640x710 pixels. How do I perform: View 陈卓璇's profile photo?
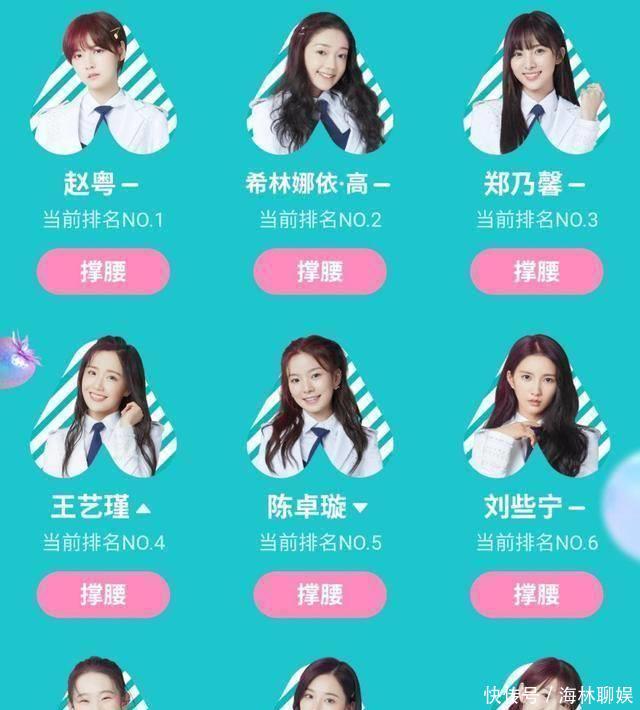coord(320,408)
